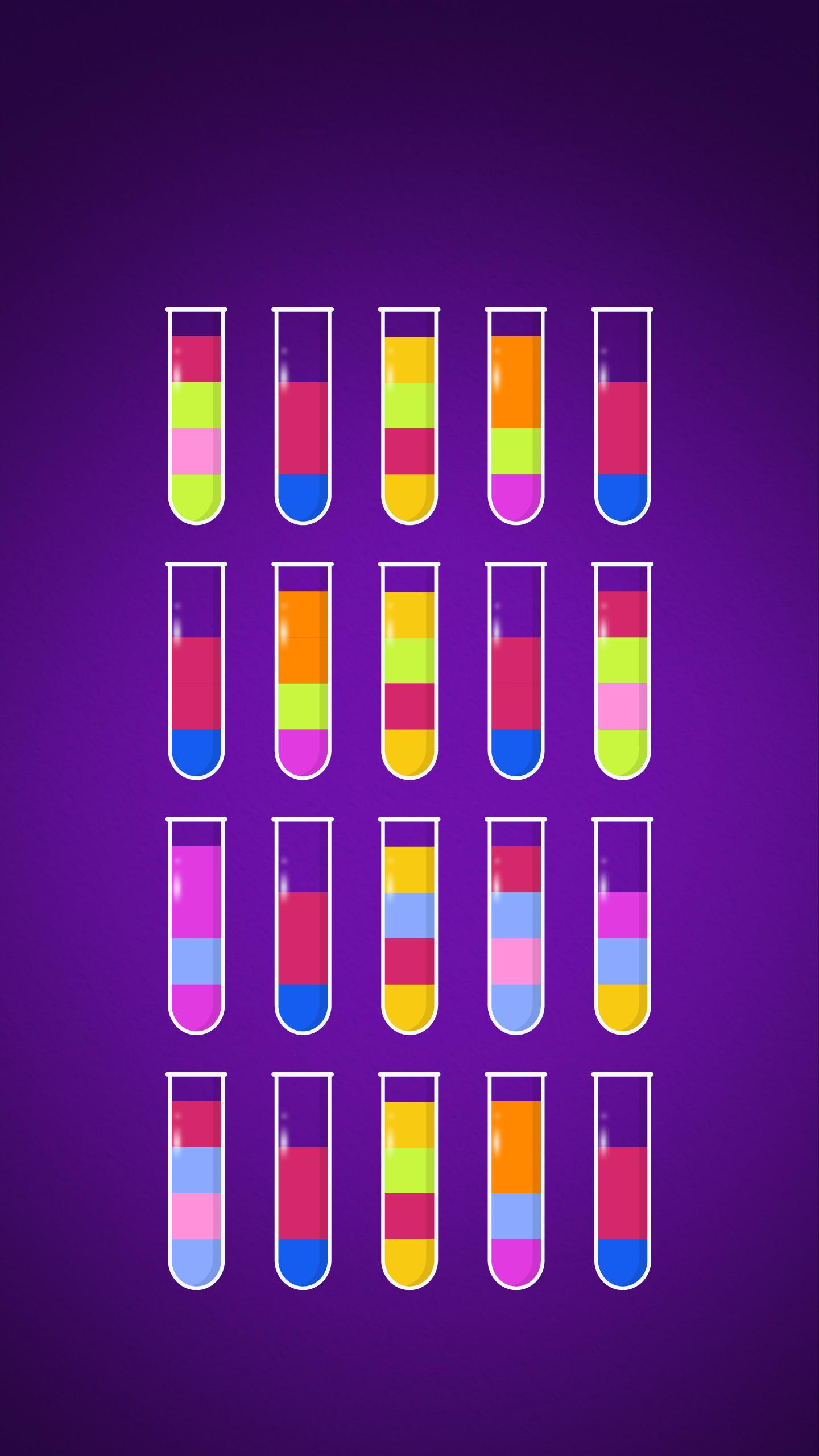Tap the tube with yellow, light blue, crimson, yellow
The width and height of the screenshot is (819, 1456).
pos(409,925)
